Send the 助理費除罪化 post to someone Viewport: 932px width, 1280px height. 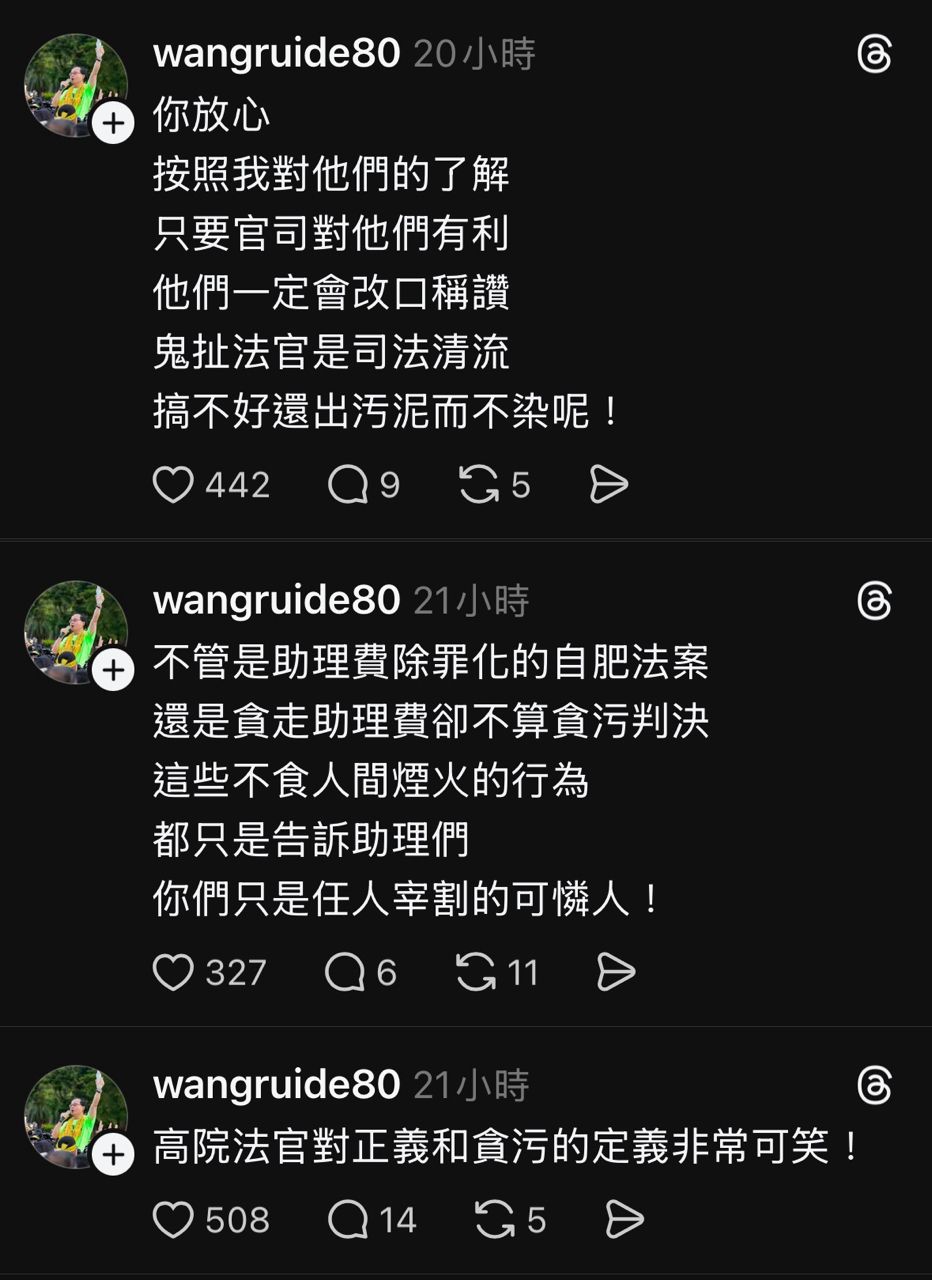615,972
